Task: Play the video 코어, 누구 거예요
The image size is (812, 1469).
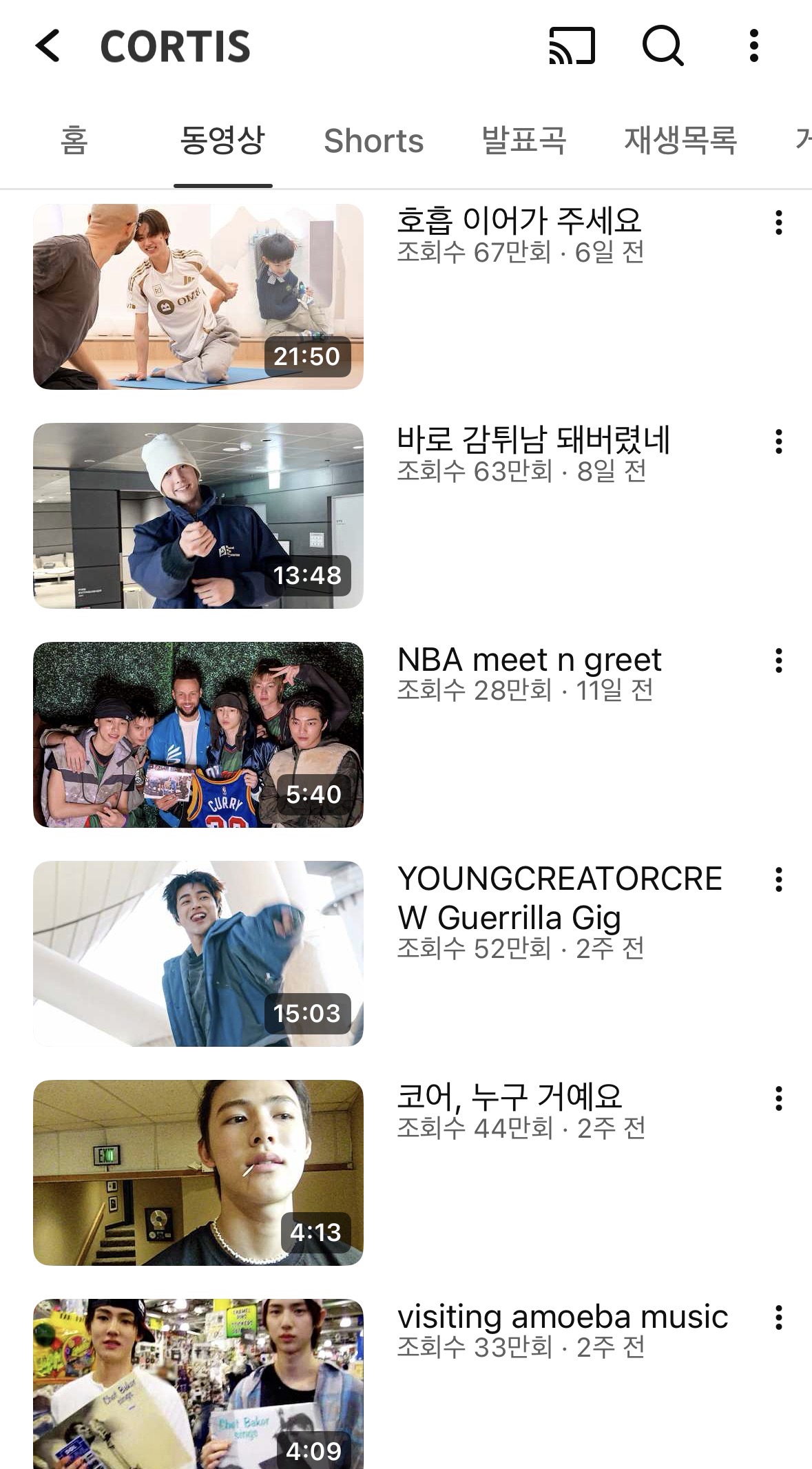Action: tap(198, 1173)
